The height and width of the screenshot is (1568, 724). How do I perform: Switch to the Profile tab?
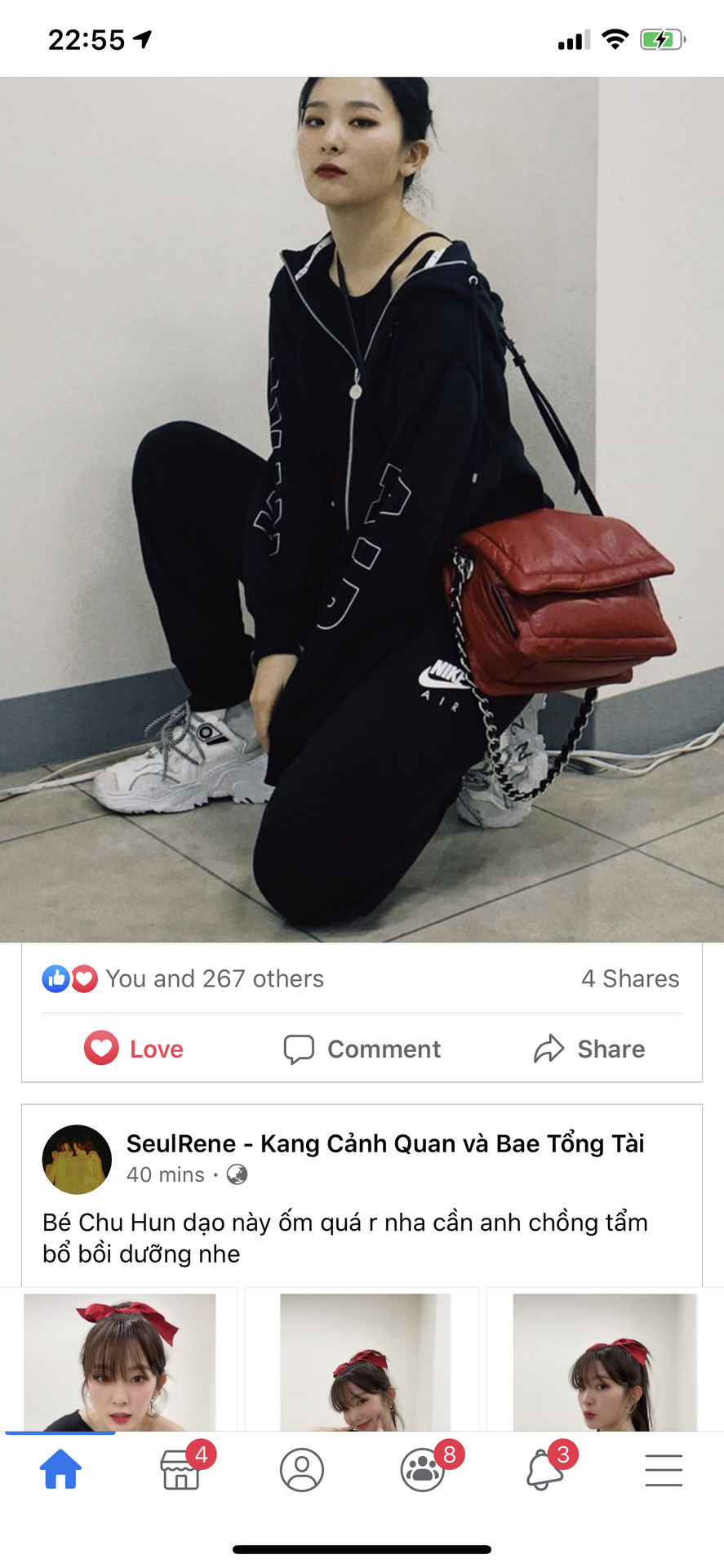[x=302, y=1470]
